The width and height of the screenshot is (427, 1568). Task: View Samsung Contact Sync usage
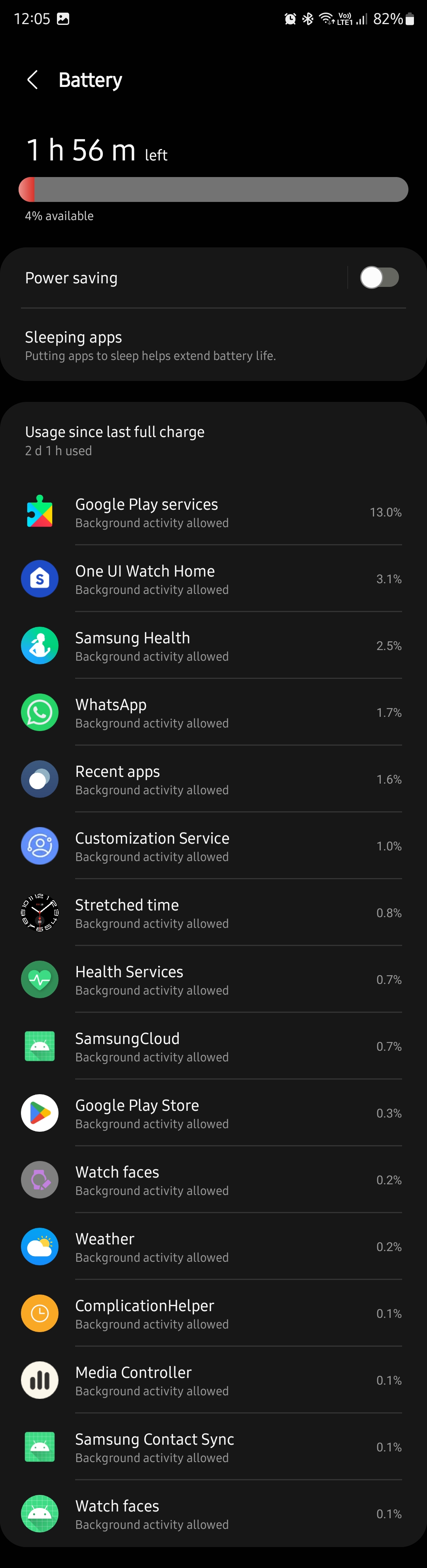(213, 1447)
